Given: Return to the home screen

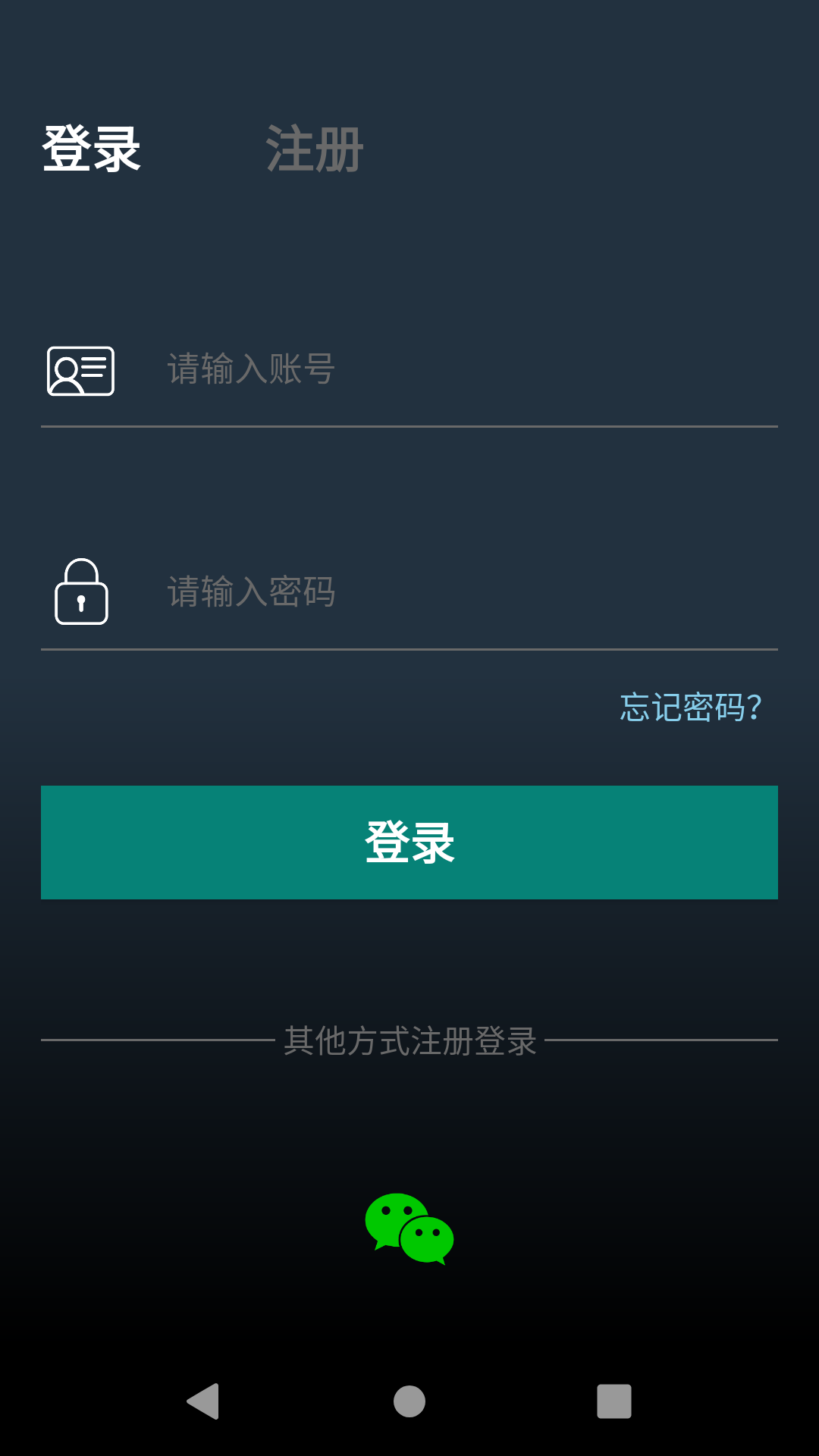Looking at the screenshot, I should pos(409,1401).
